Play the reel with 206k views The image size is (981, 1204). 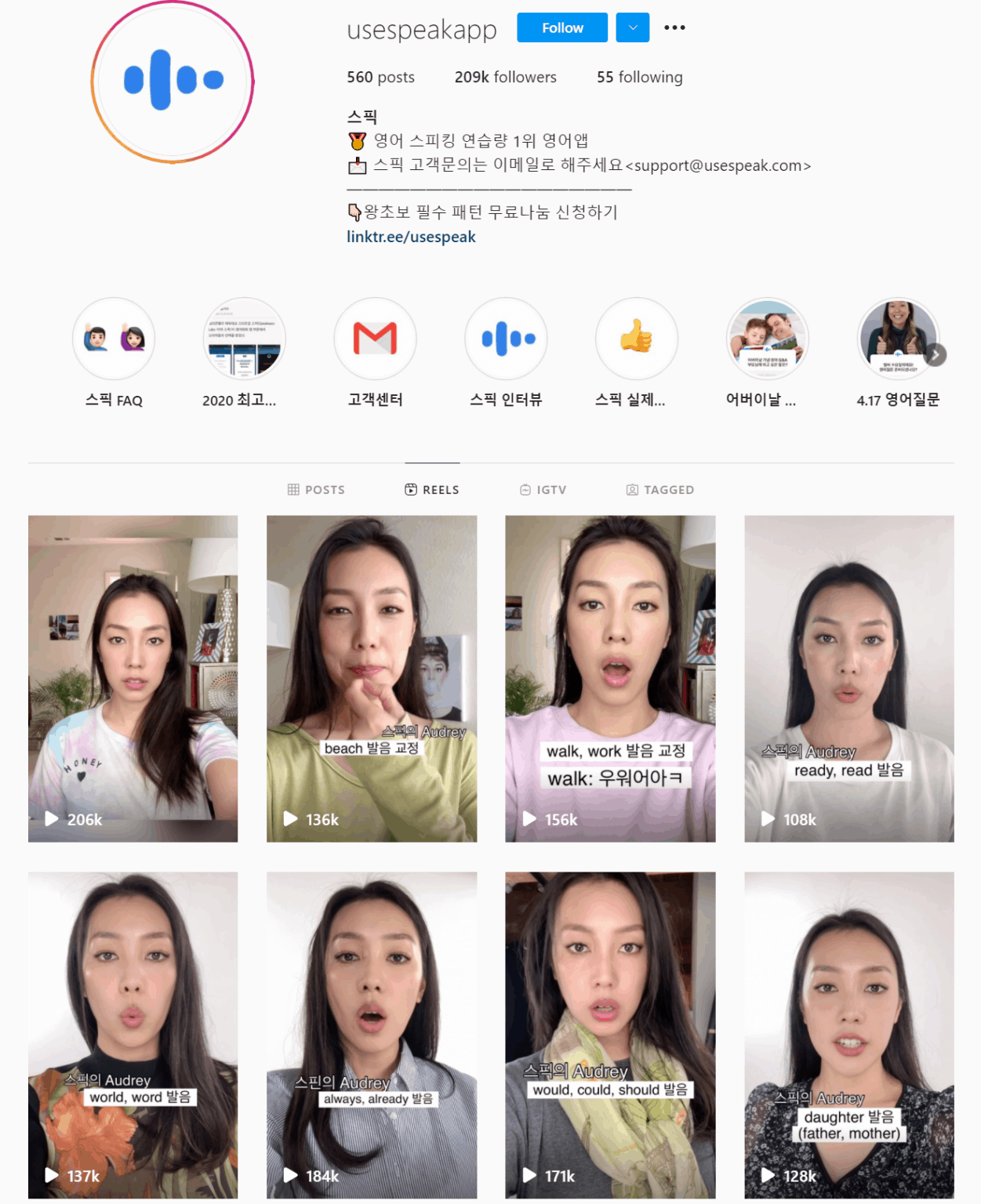pos(133,678)
